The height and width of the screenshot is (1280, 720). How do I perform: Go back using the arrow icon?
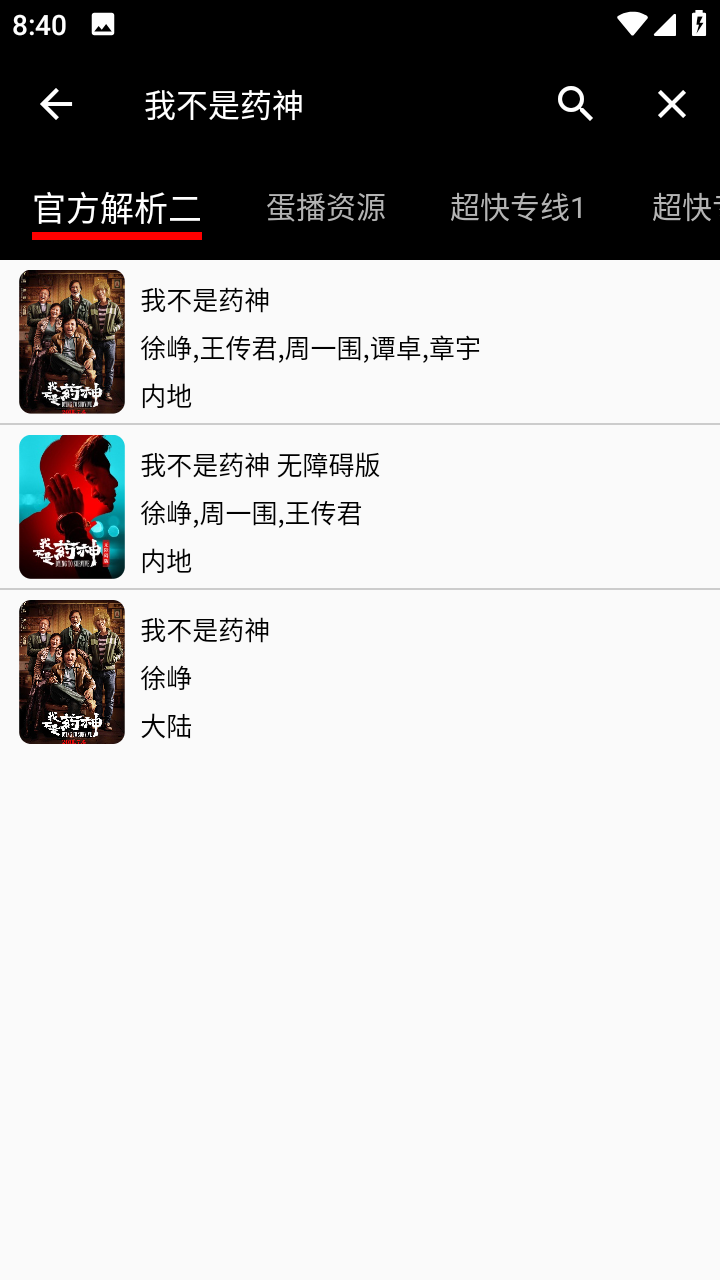56,104
